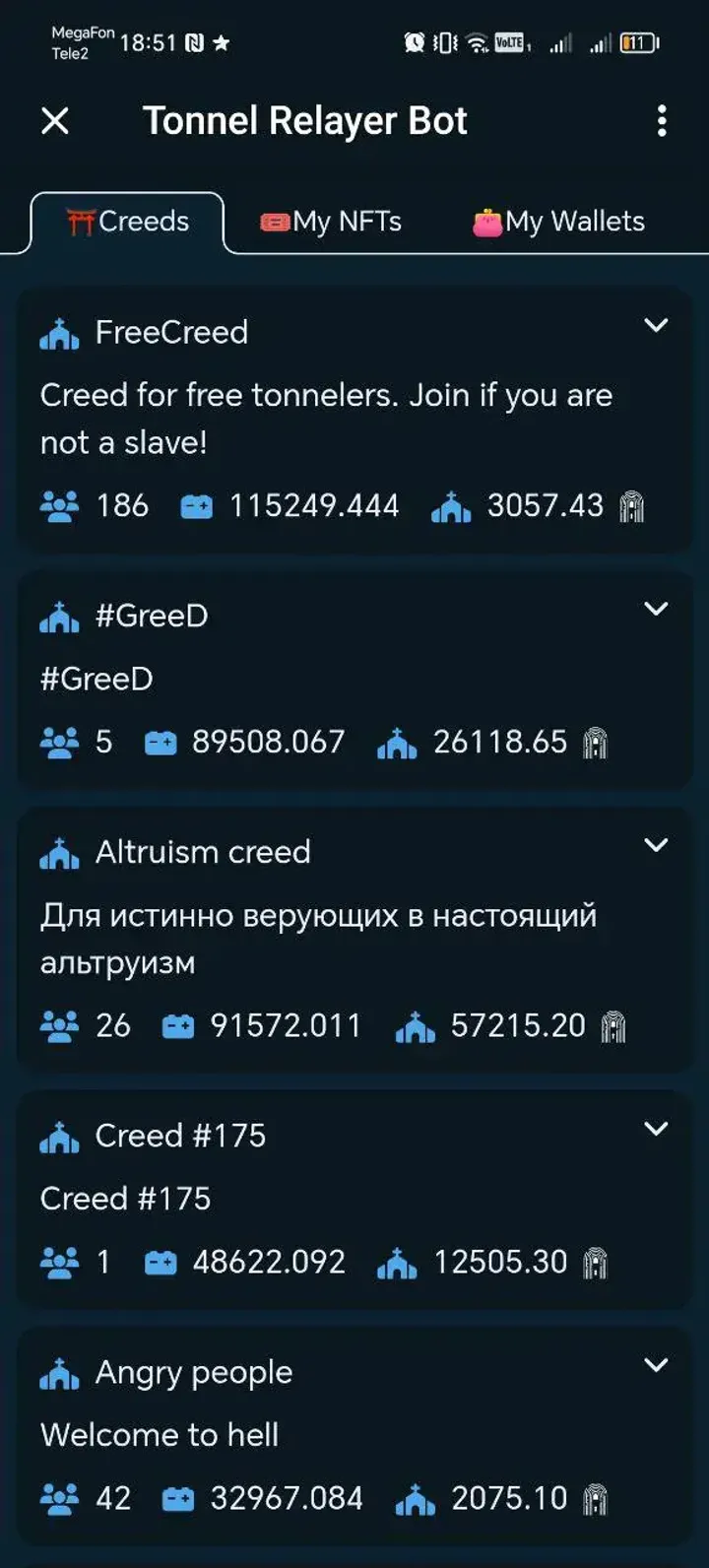
Task: Open the My Wallets tab
Action: (556, 221)
